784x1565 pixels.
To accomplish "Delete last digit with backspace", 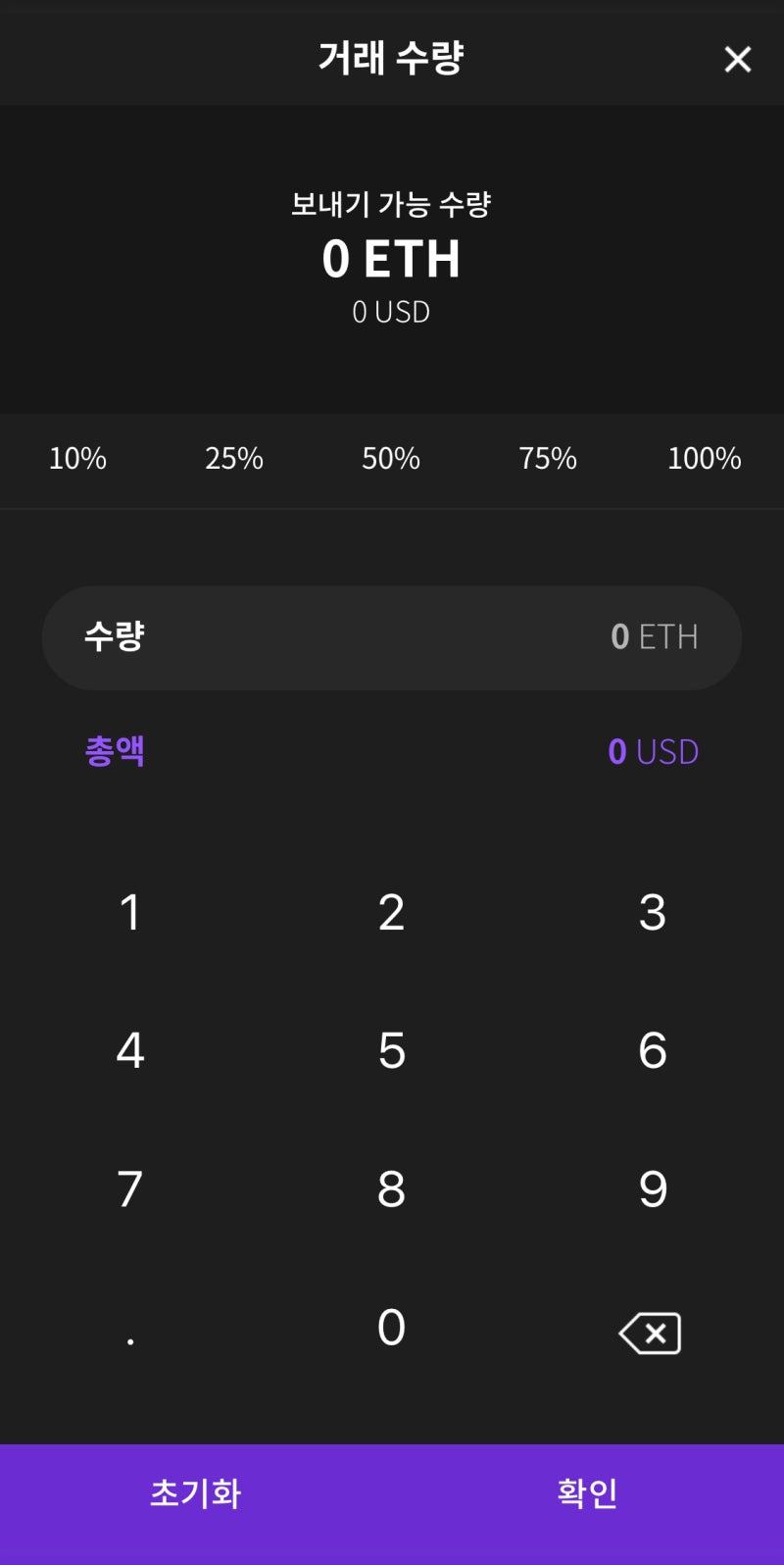I will point(650,1333).
